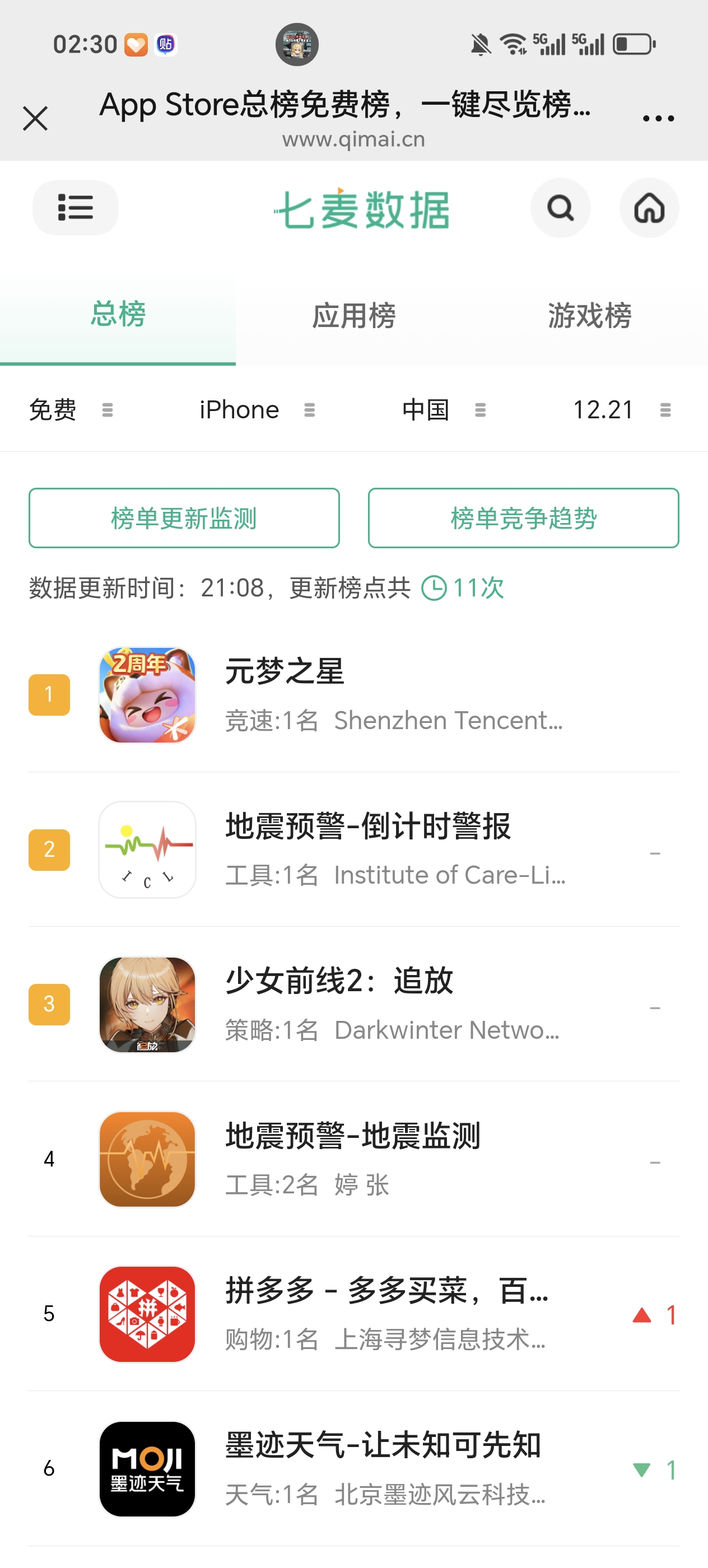The width and height of the screenshot is (708, 1568).
Task: Open the list menu button
Action: pos(76,208)
